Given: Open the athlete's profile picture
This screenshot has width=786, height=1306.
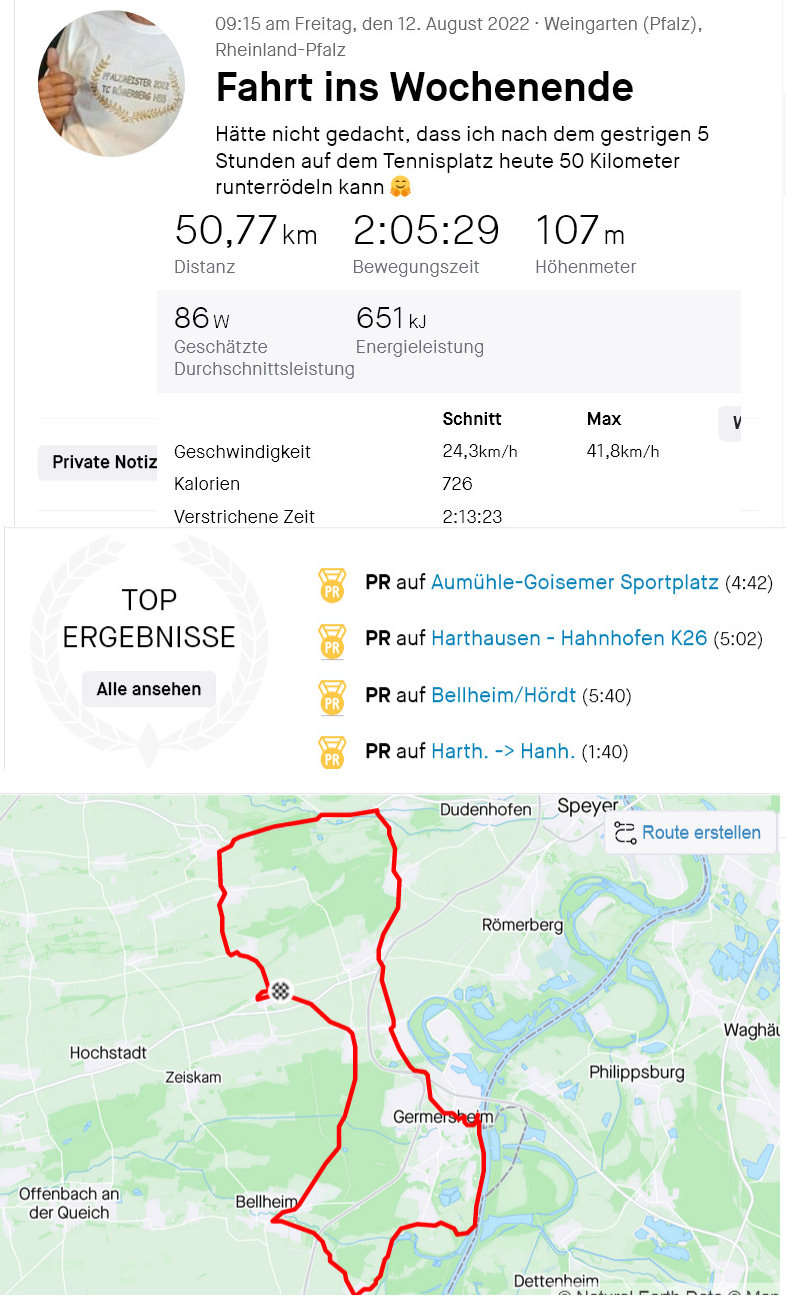Looking at the screenshot, I should (111, 83).
